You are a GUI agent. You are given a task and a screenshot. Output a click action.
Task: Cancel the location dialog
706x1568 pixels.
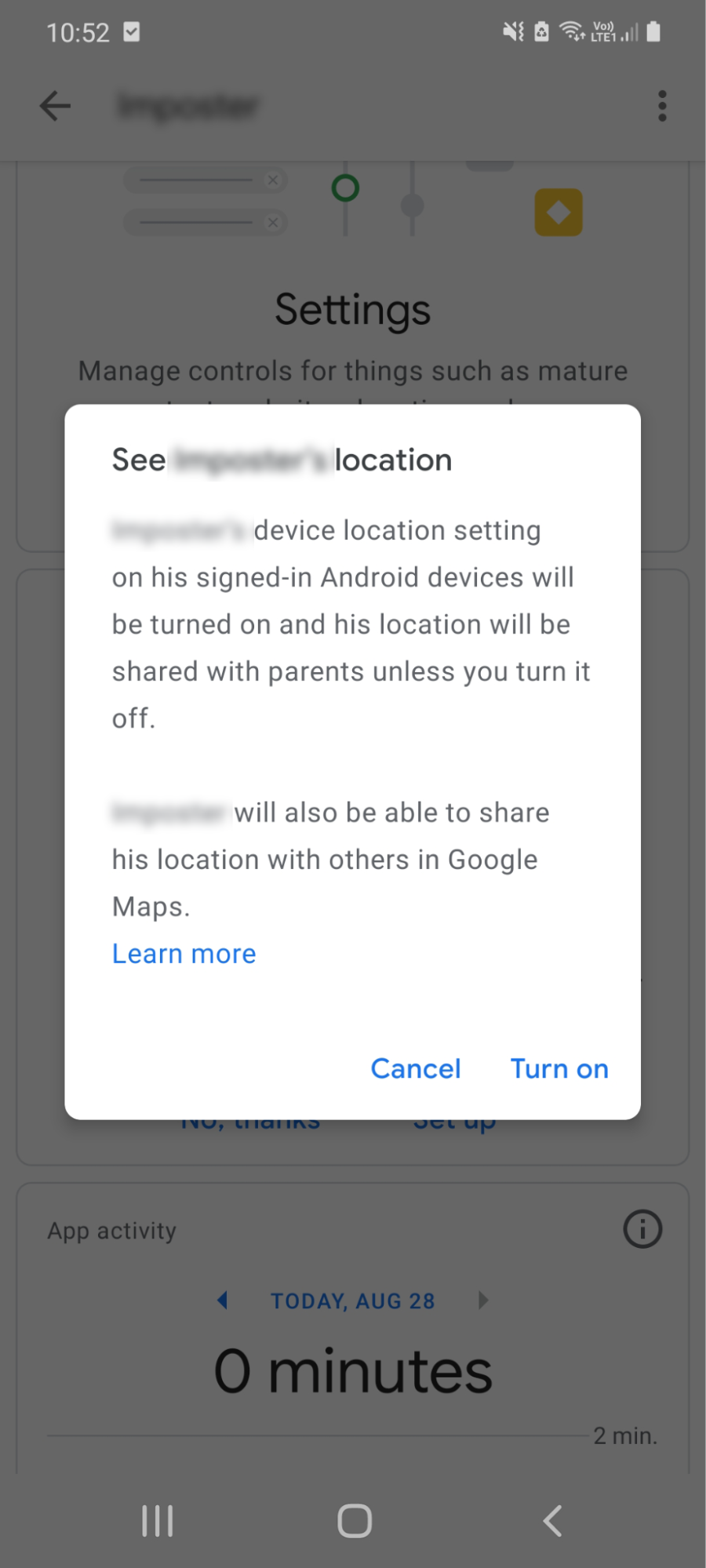click(416, 1068)
